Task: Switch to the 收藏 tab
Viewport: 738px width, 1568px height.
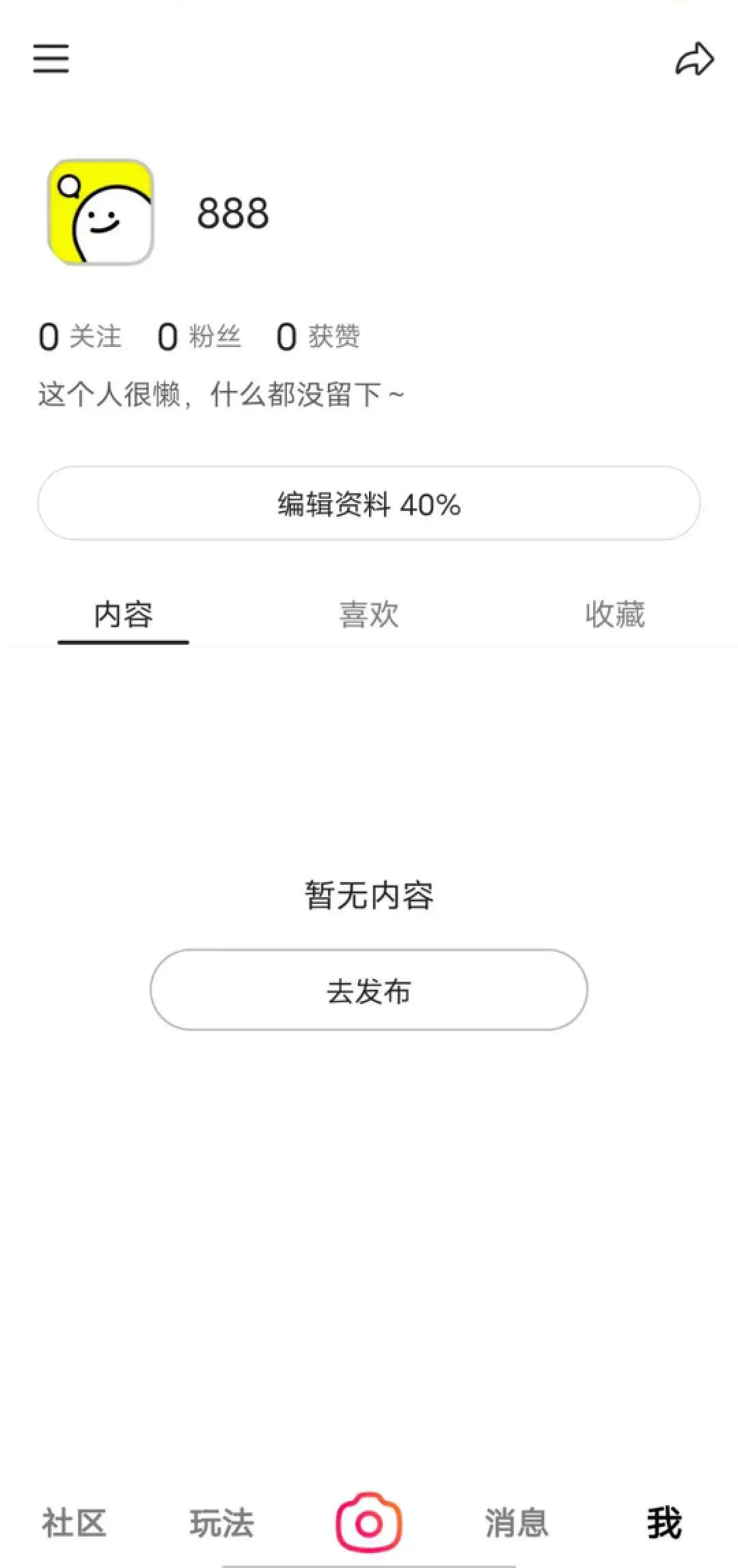Action: pos(614,615)
